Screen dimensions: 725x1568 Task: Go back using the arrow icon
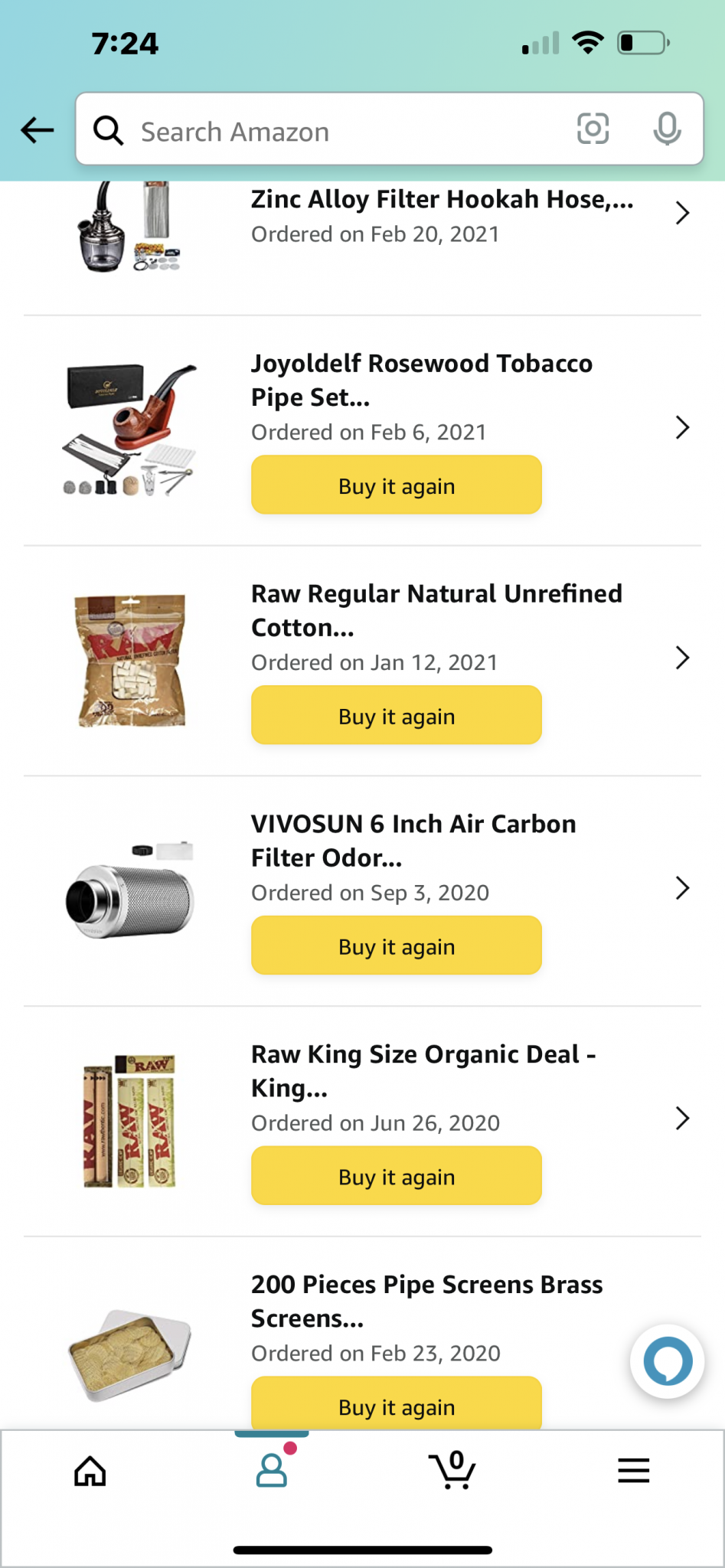click(x=37, y=130)
